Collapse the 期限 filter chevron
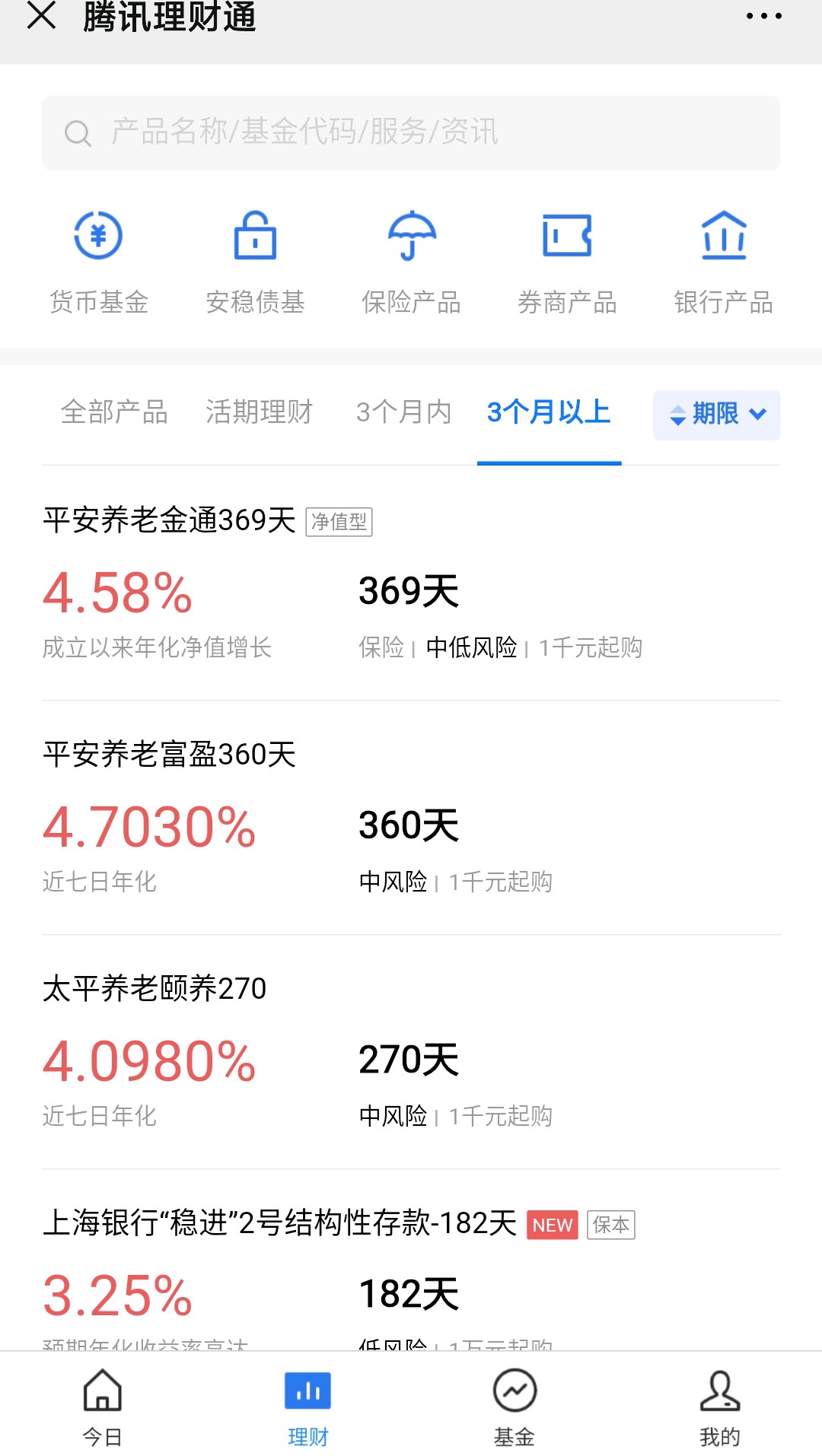Screen dimensions: 822x1456 (757, 415)
